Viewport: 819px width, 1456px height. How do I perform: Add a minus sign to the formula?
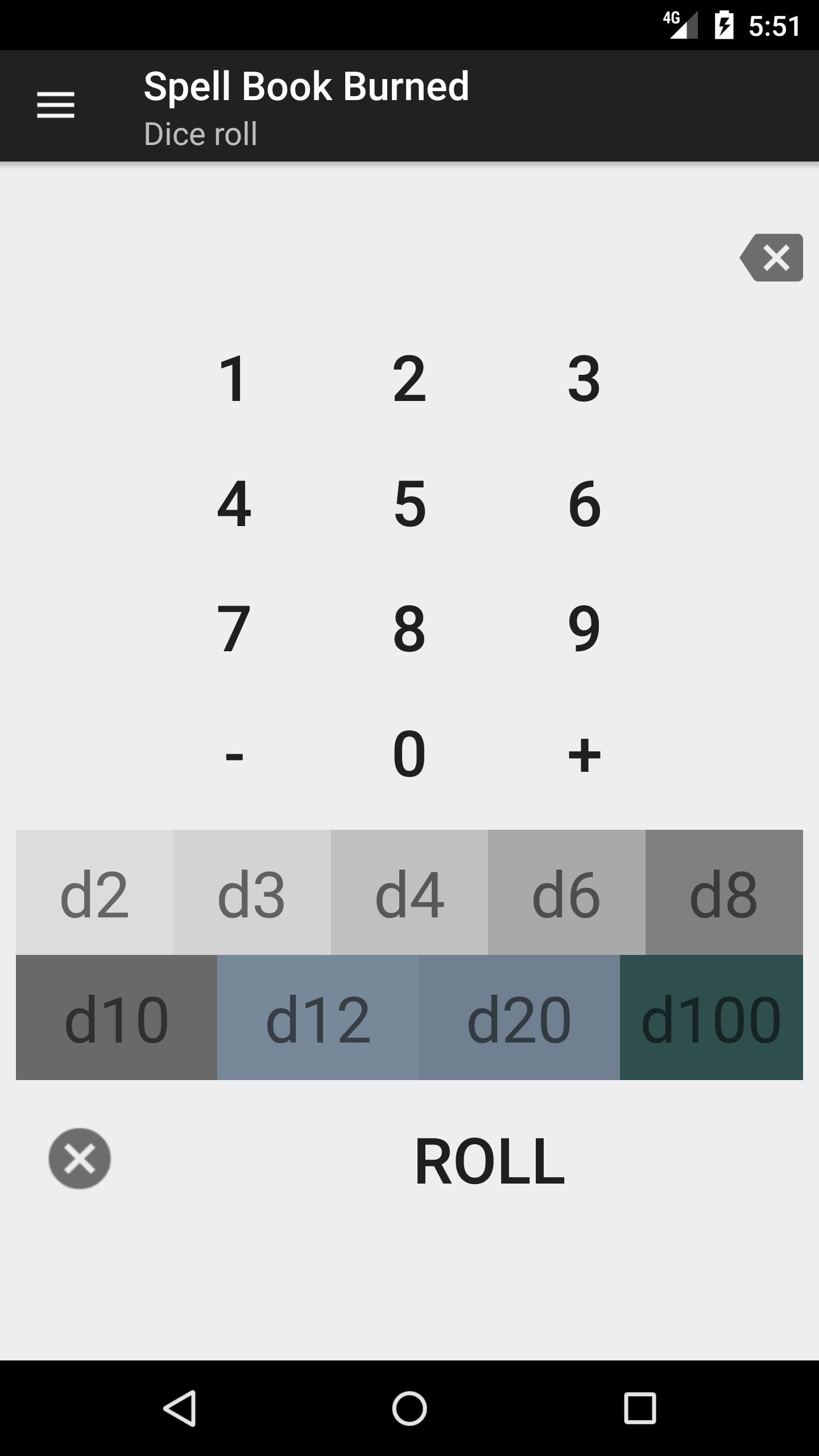234,755
